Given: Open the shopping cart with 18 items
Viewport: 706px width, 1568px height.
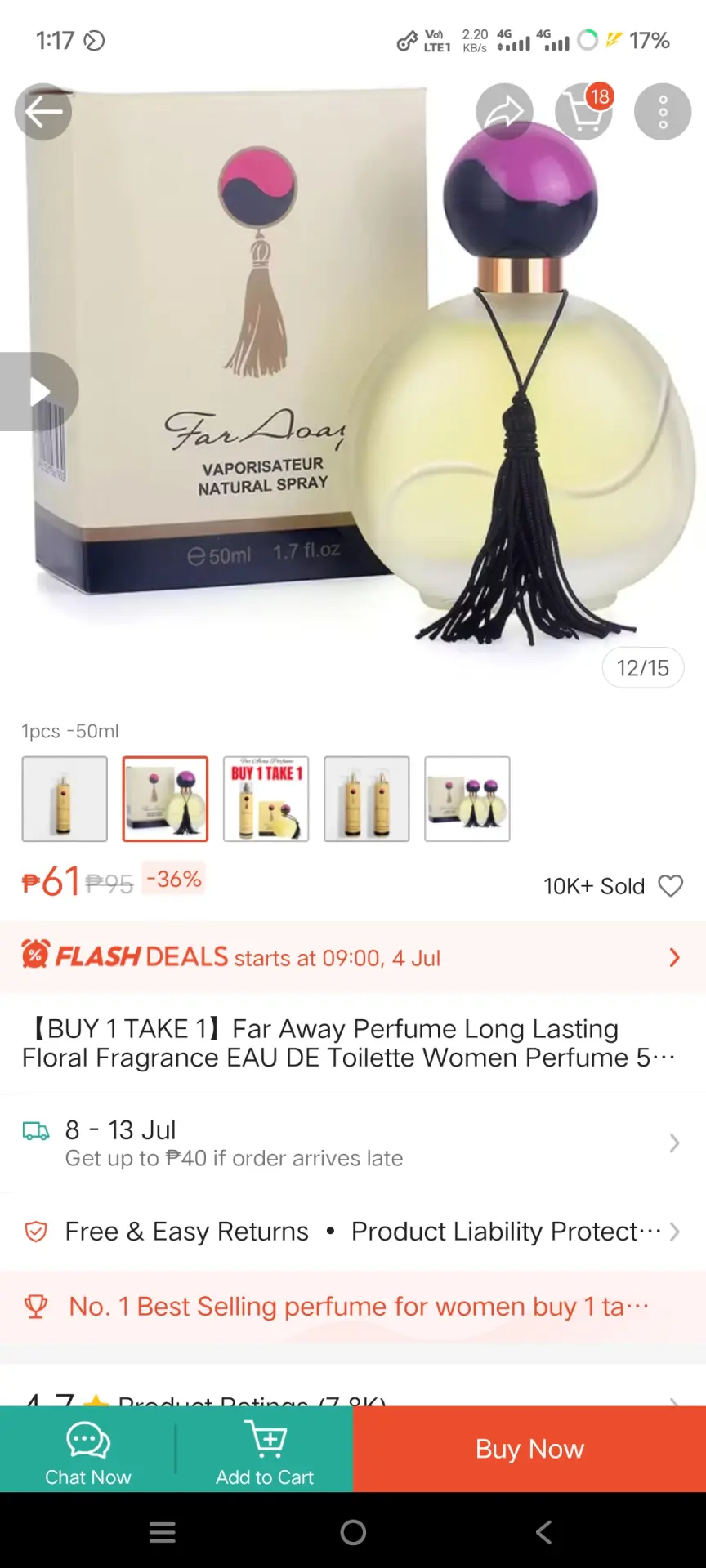Looking at the screenshot, I should [x=584, y=112].
